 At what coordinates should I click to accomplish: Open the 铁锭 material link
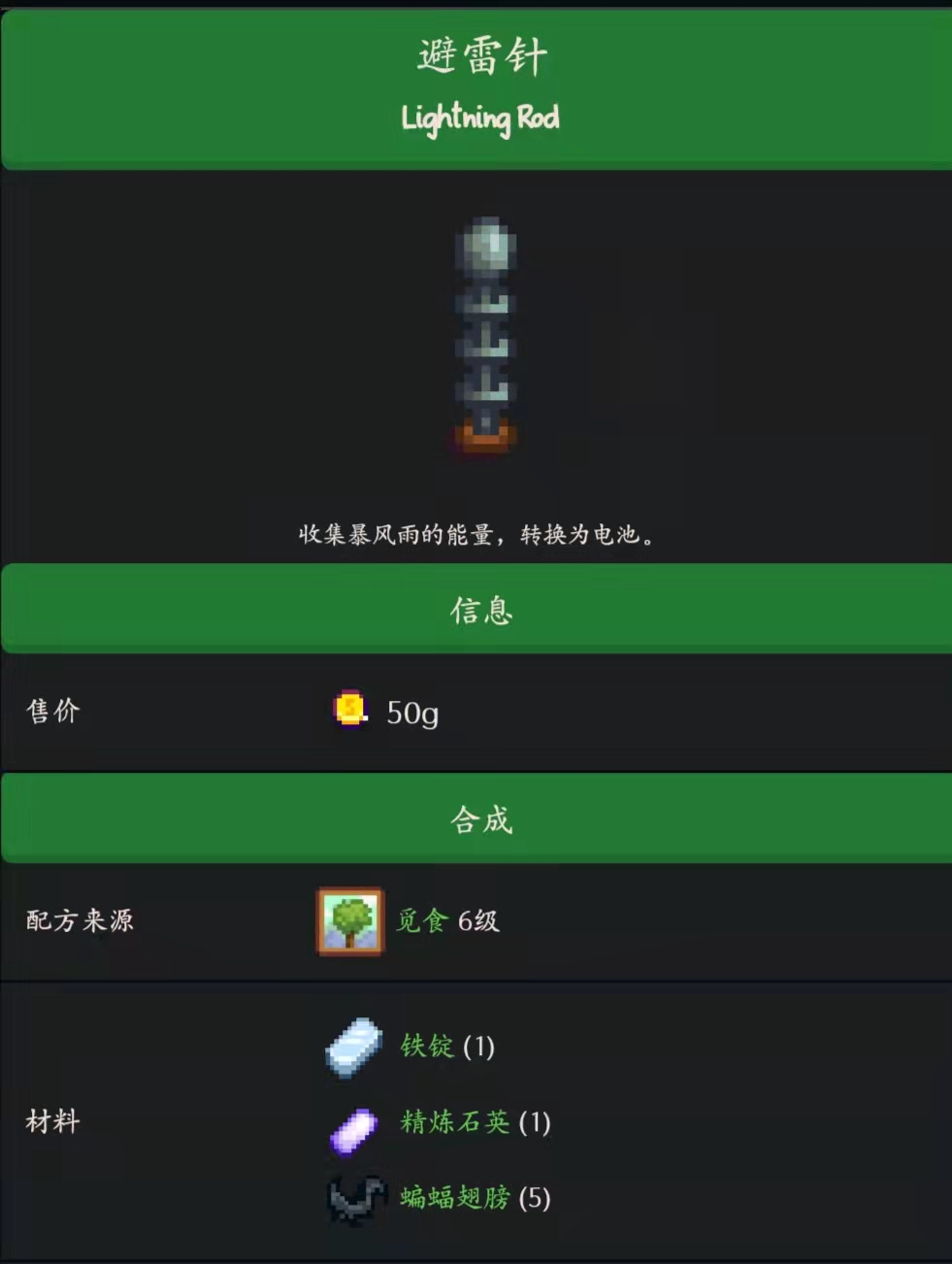point(427,1047)
